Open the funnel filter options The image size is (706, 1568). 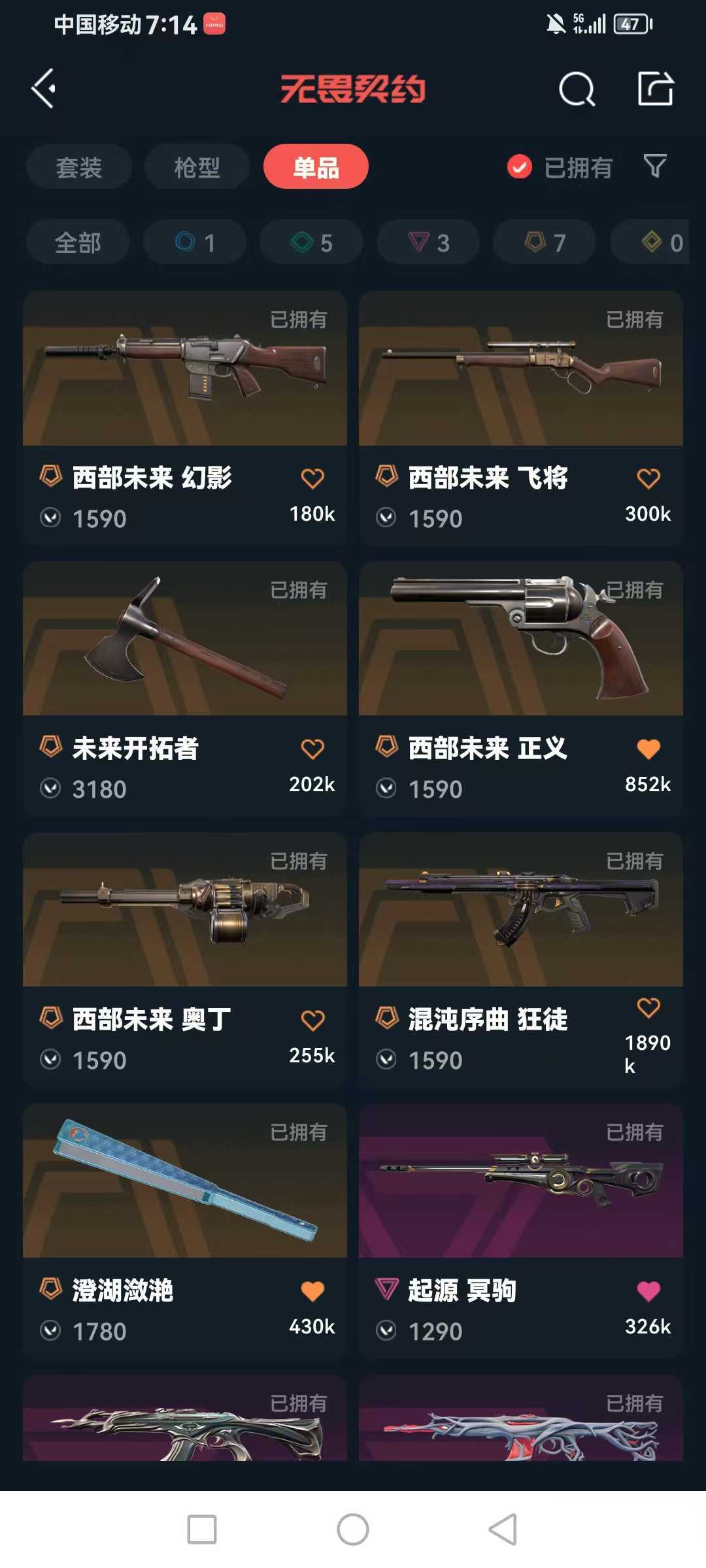point(655,166)
